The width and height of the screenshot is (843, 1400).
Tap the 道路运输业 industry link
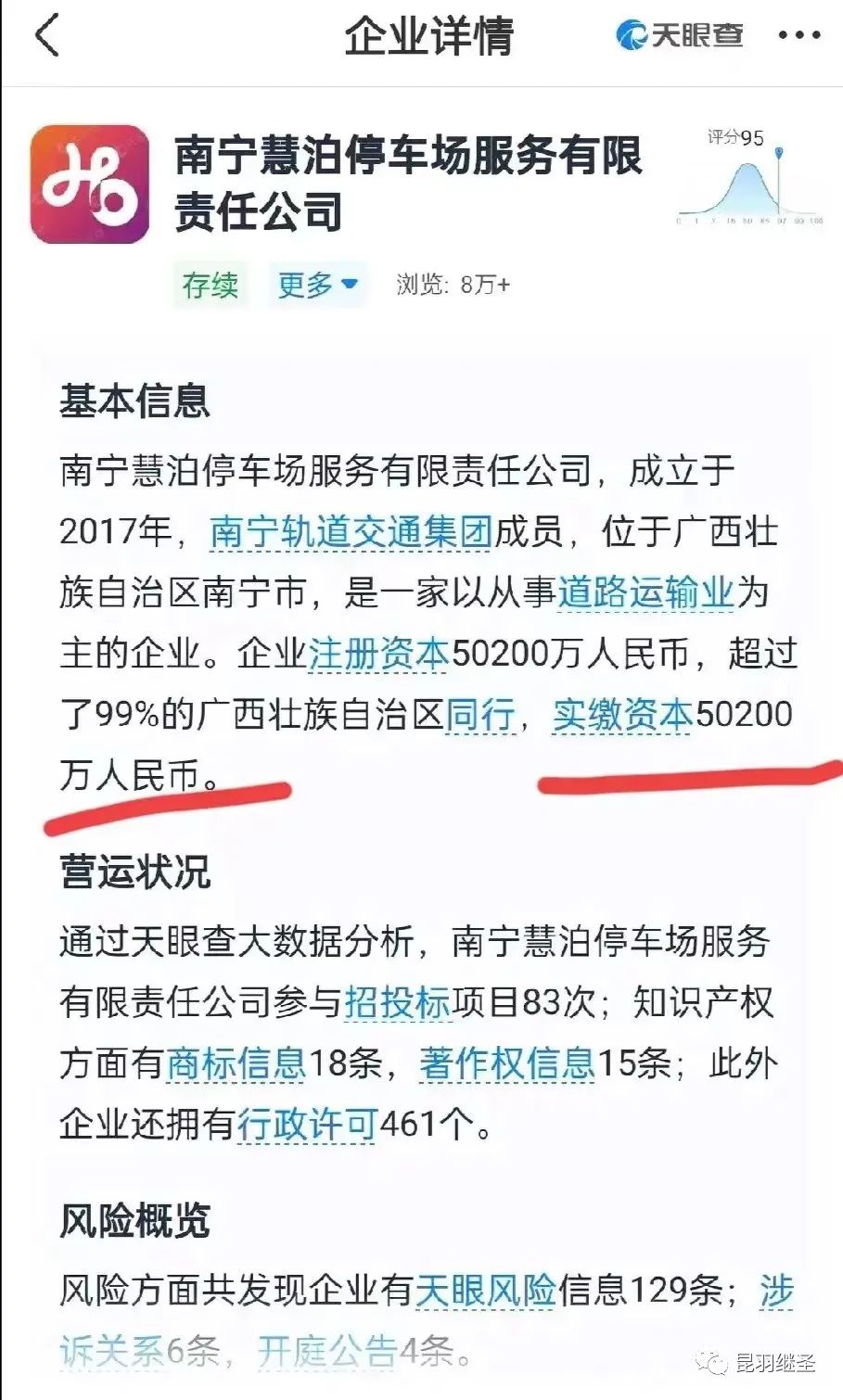645,592
